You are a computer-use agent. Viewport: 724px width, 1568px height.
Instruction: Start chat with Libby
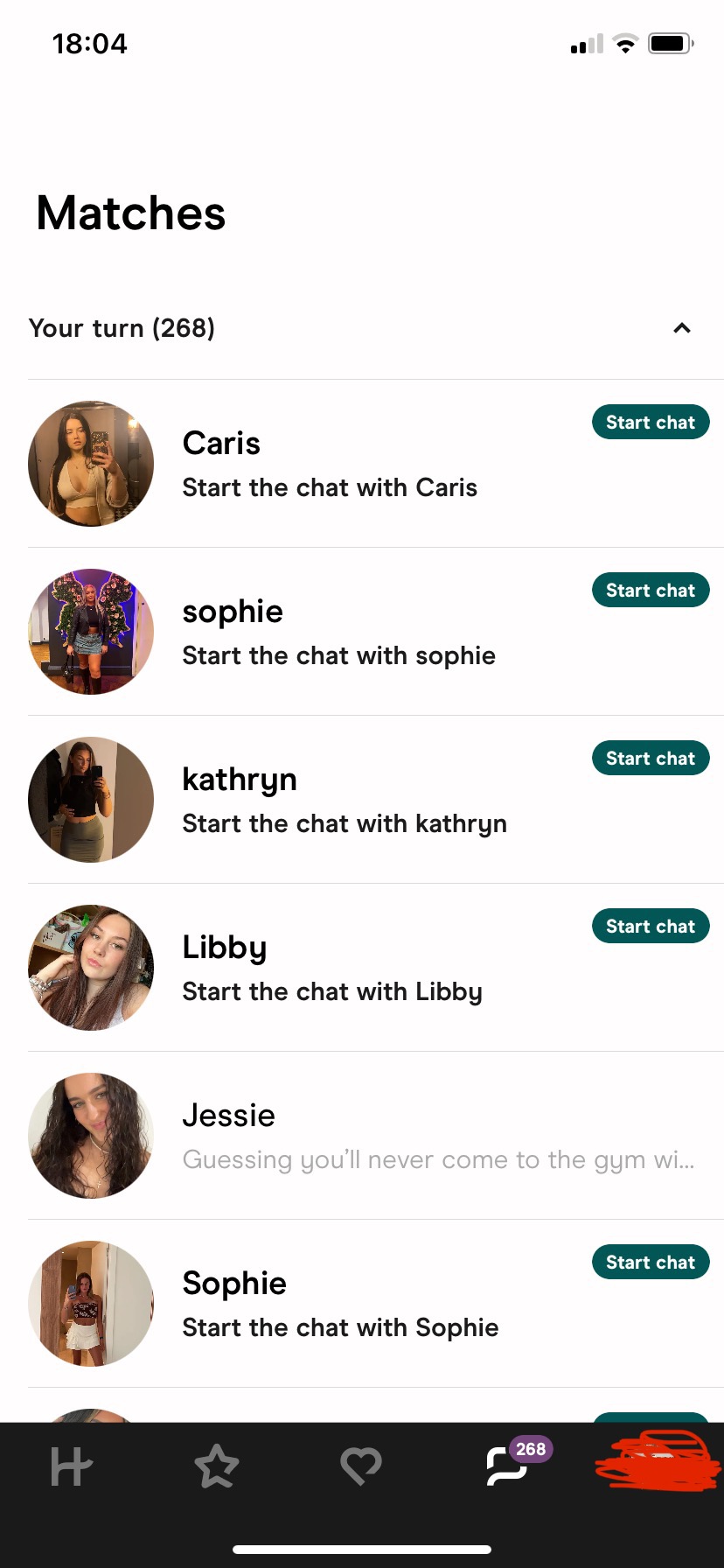[650, 927]
